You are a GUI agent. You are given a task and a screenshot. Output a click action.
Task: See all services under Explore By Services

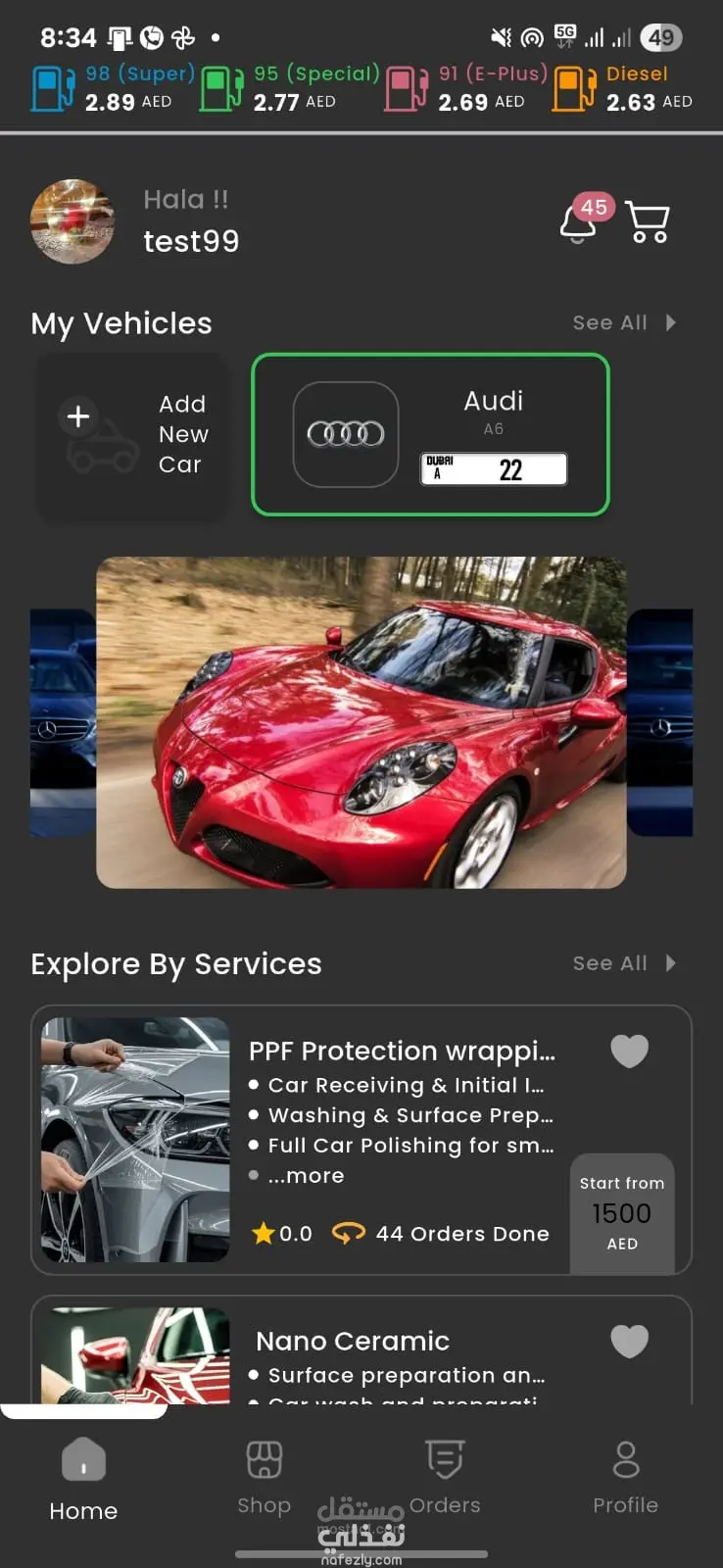(x=623, y=963)
